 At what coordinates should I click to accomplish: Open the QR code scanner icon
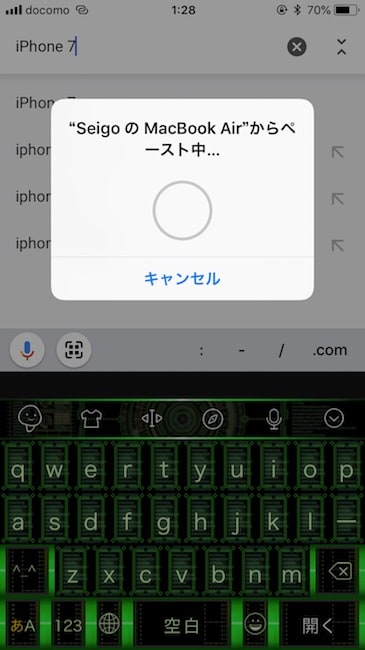click(74, 350)
